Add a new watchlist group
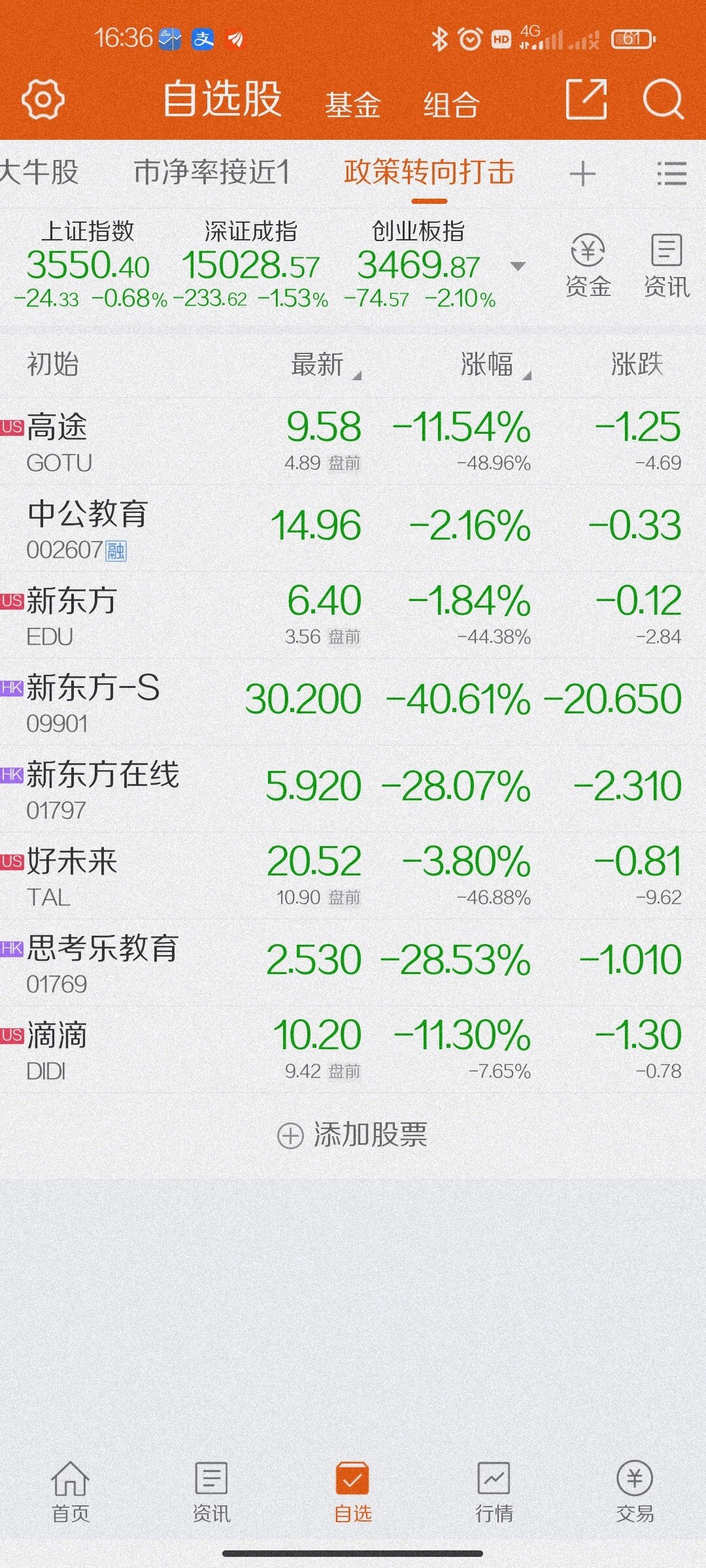Image resolution: width=706 pixels, height=1568 pixels. [x=582, y=174]
